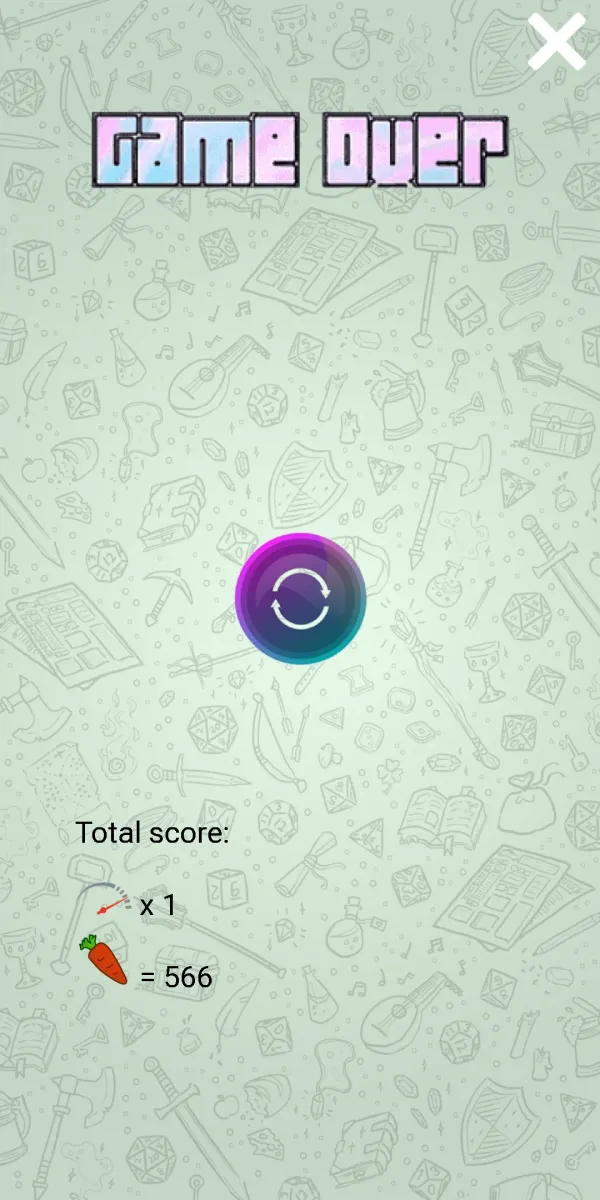Close the game over screen

(x=557, y=41)
